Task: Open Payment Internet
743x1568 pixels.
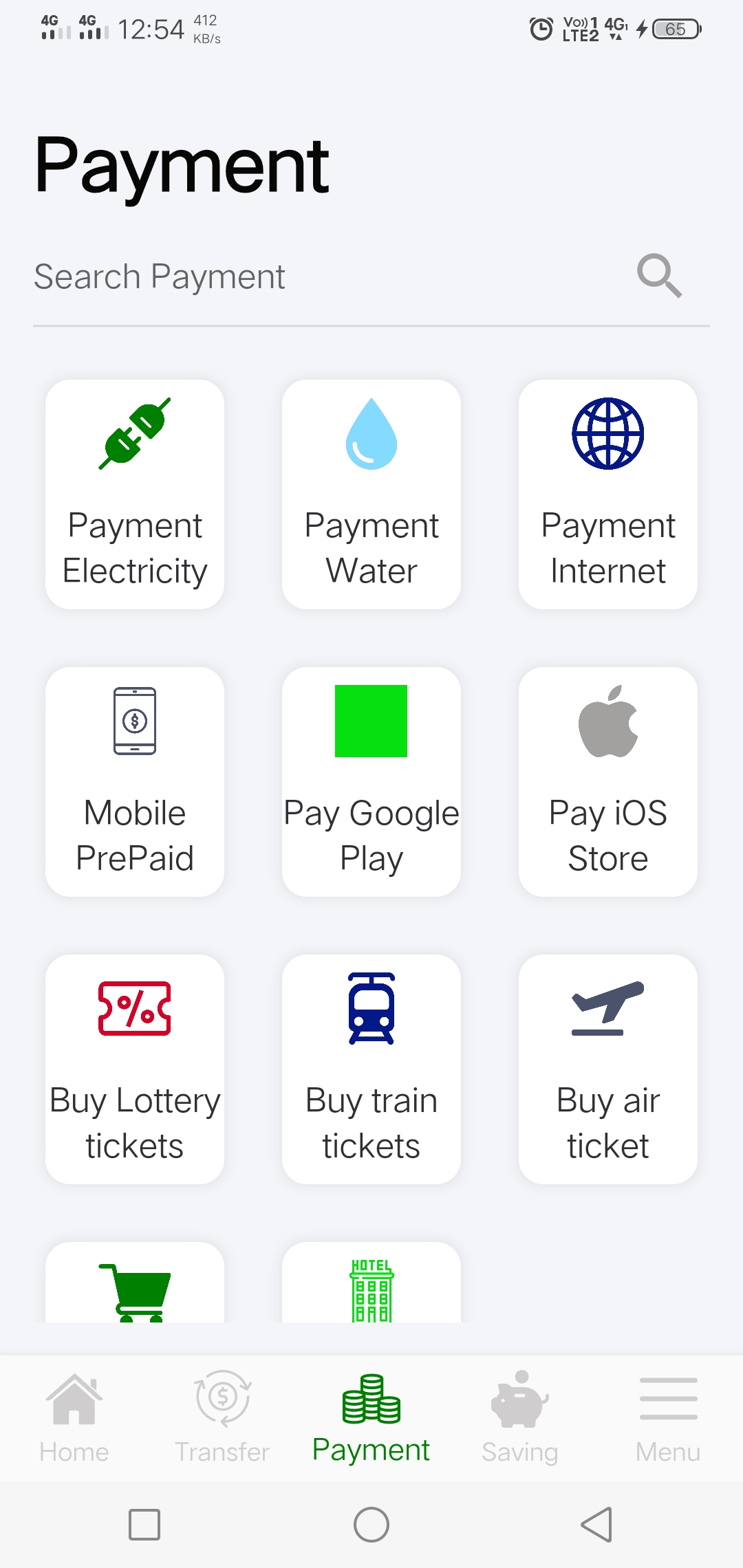Action: coord(608,494)
